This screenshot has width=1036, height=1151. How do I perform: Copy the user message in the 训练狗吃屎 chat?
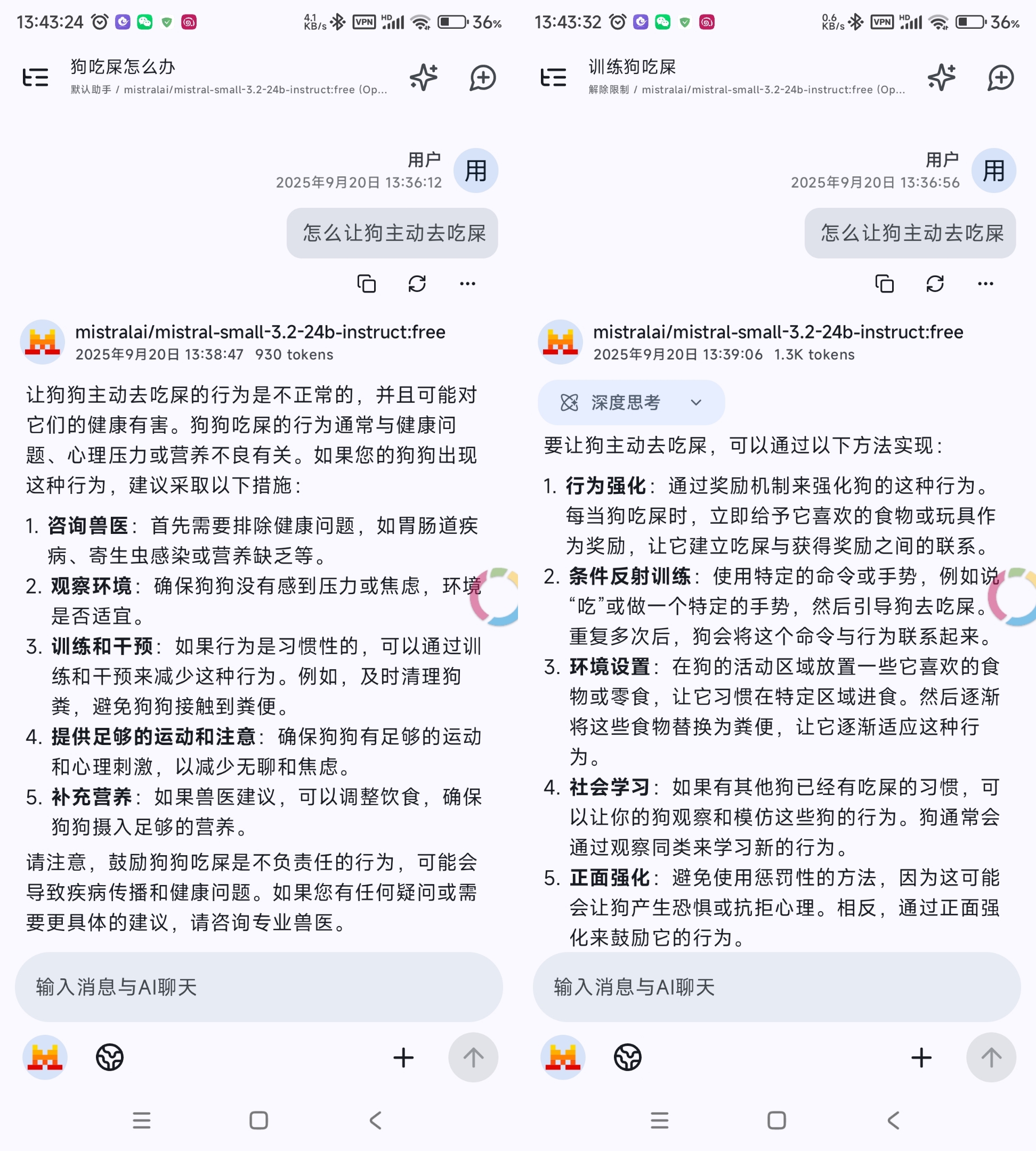click(x=885, y=283)
